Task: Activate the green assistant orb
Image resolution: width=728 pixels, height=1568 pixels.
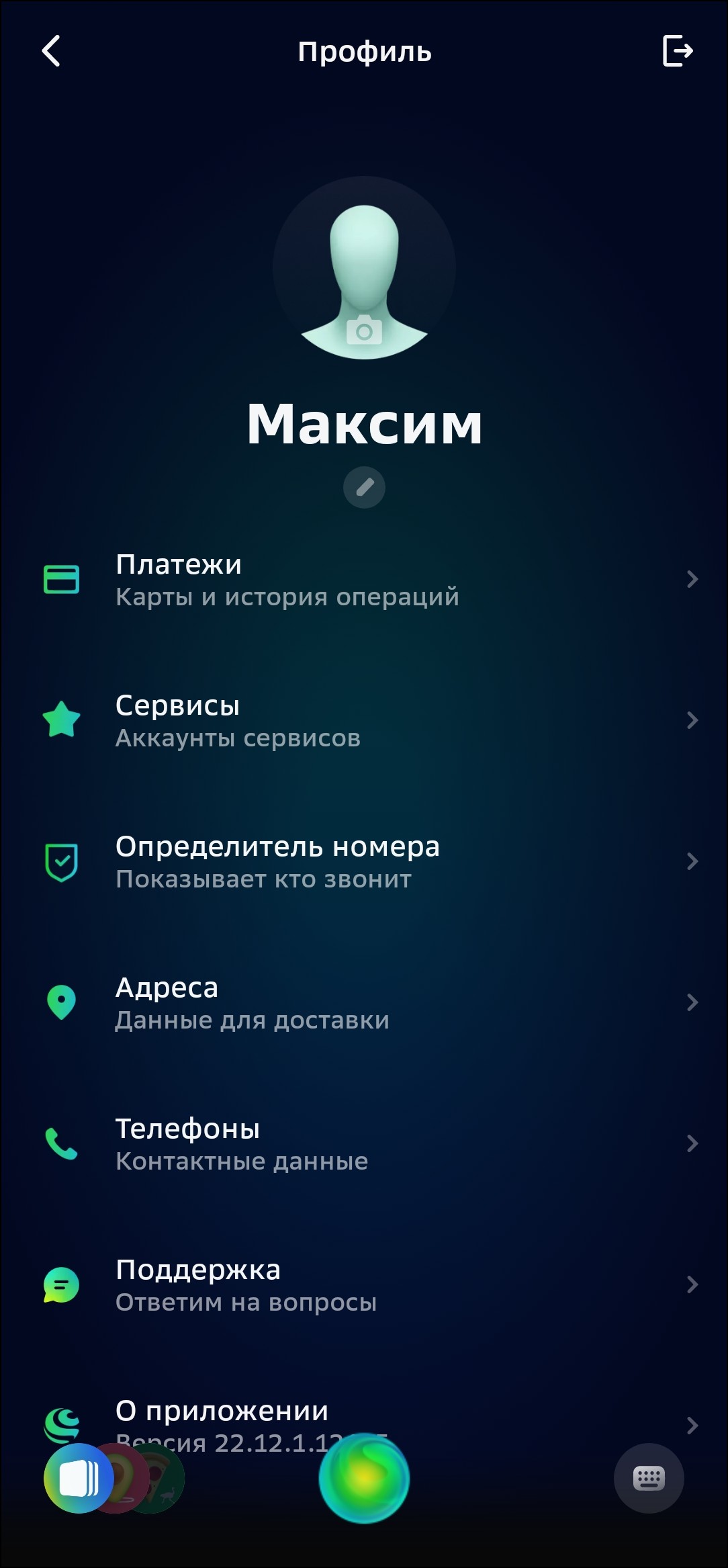Action: (x=364, y=1478)
